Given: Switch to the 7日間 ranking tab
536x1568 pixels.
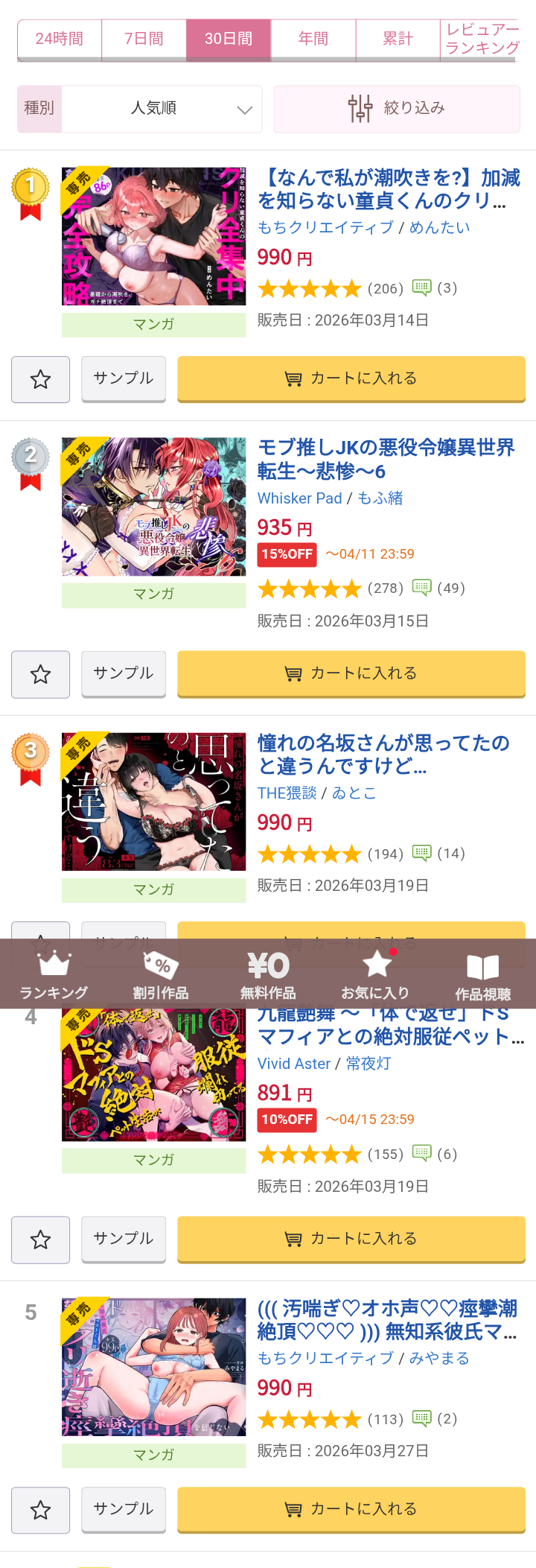Looking at the screenshot, I should 144,39.
